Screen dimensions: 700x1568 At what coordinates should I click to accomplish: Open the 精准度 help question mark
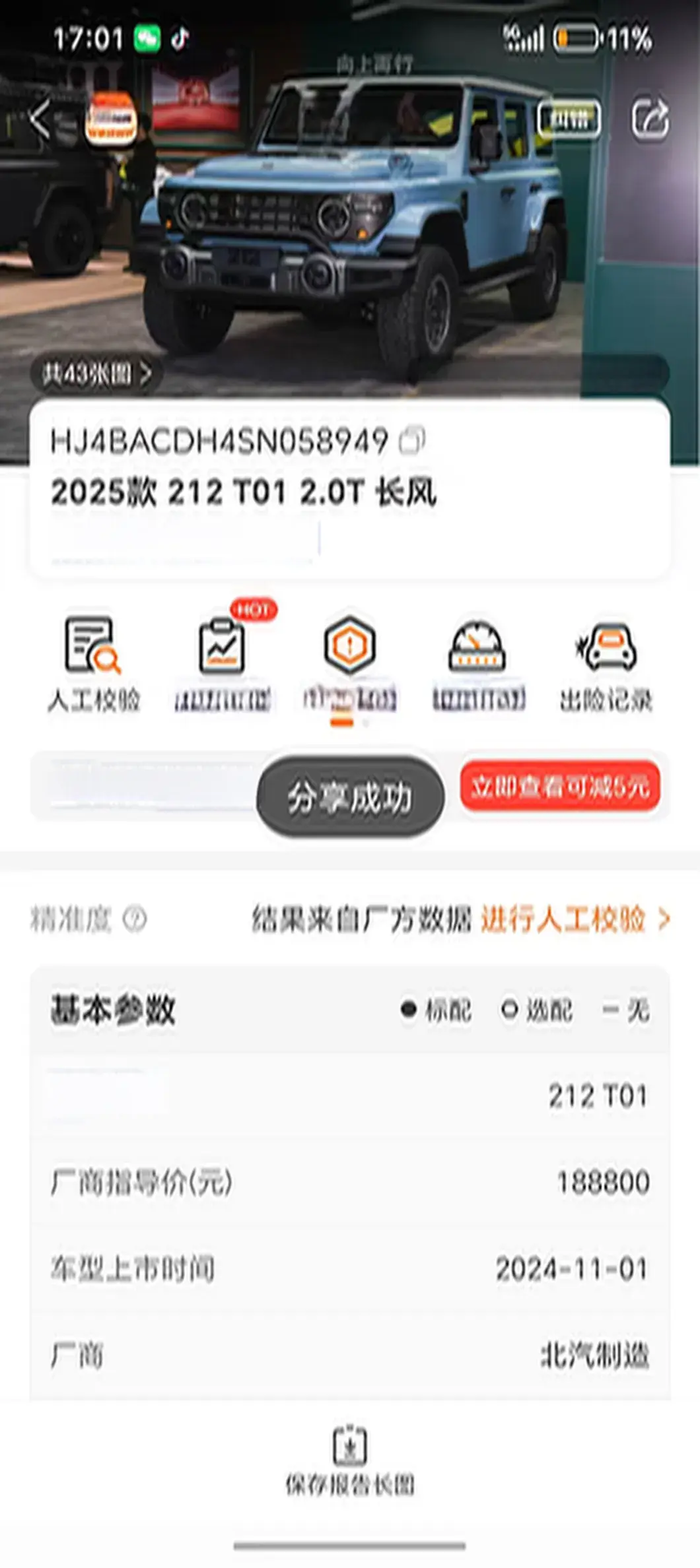[x=135, y=919]
